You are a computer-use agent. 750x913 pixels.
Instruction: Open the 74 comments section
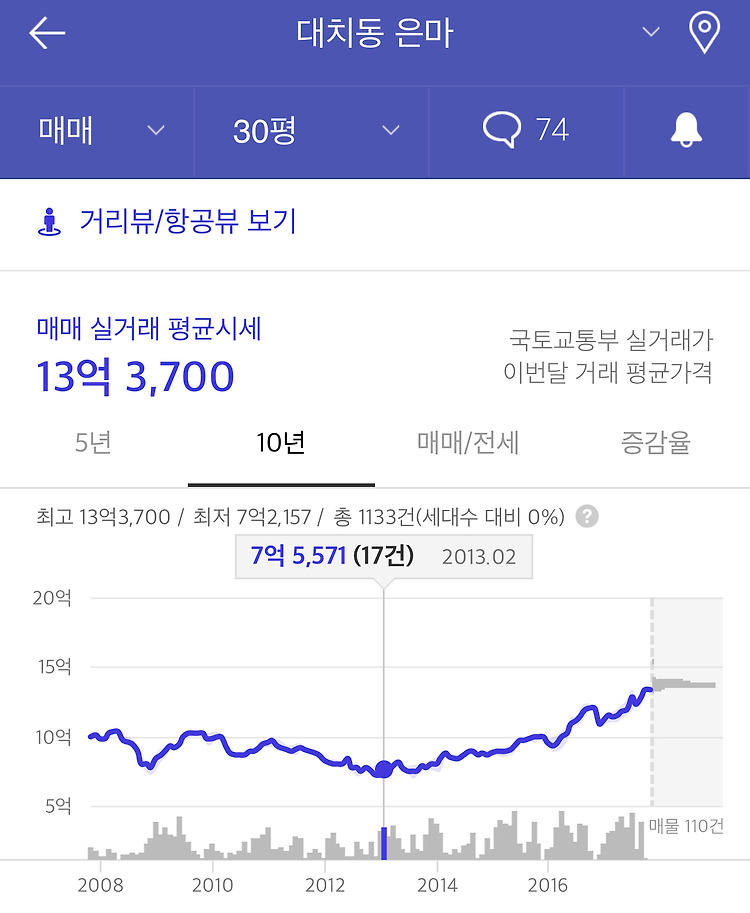pos(526,130)
